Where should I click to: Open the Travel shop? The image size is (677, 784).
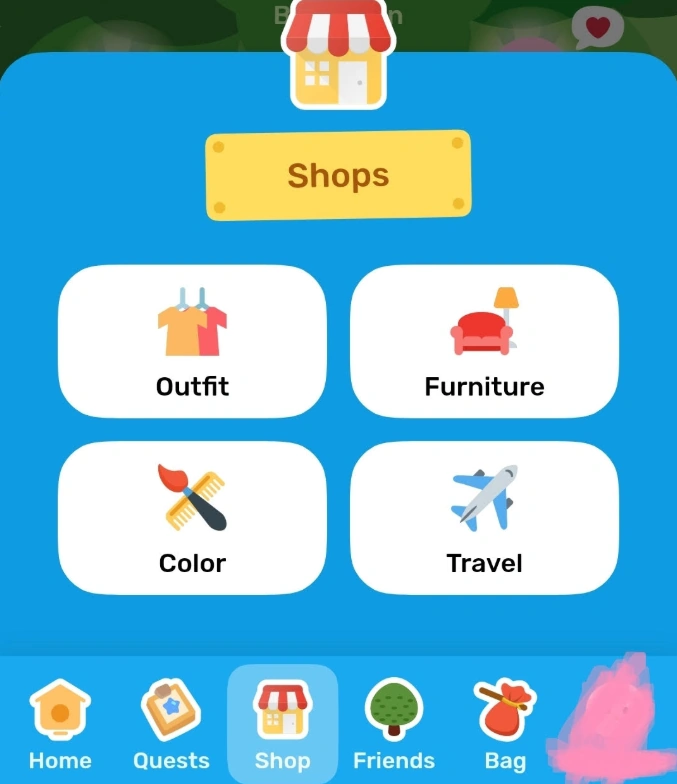click(484, 518)
